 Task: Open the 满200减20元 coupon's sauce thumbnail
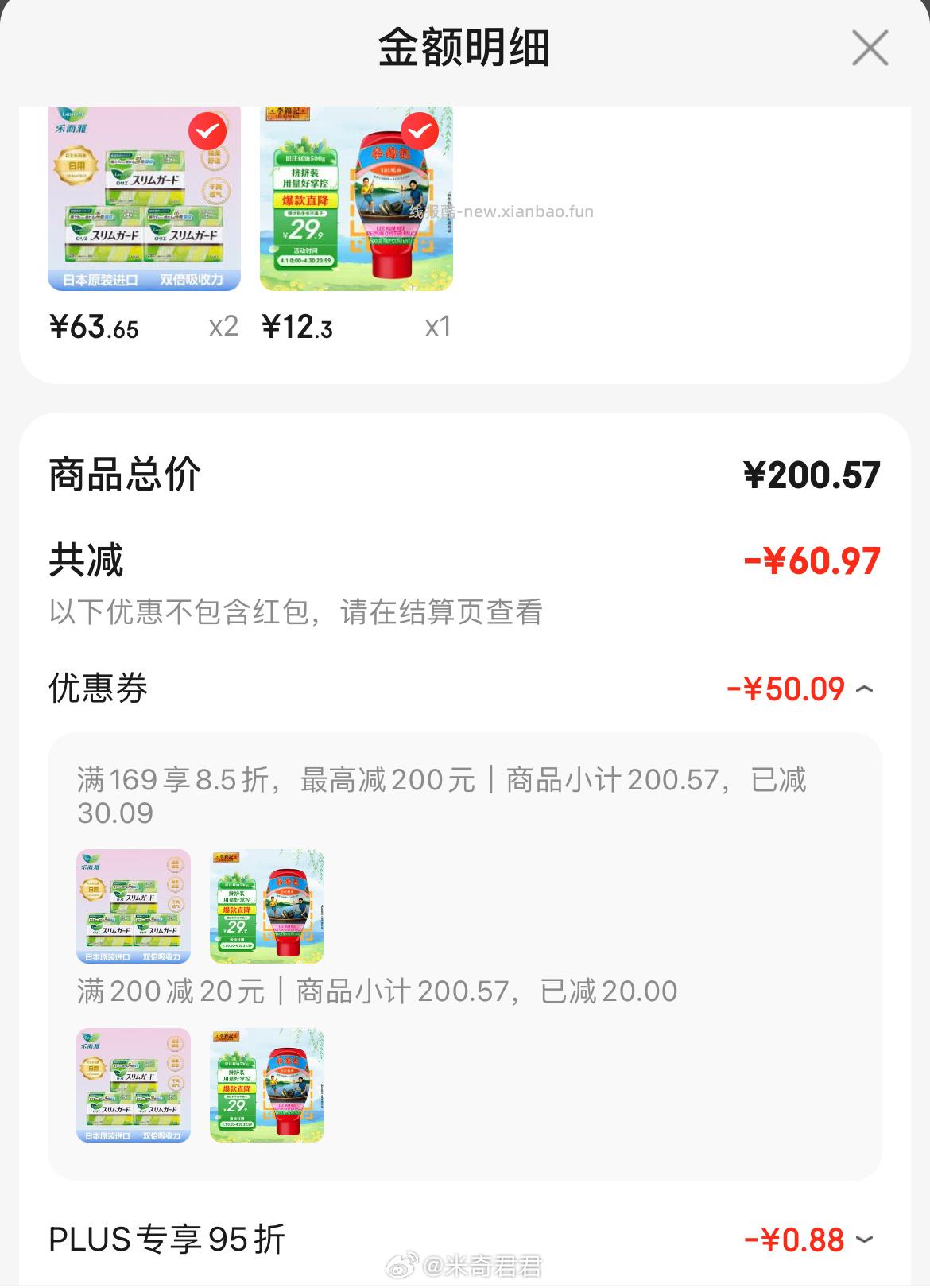pyautogui.click(x=267, y=1088)
